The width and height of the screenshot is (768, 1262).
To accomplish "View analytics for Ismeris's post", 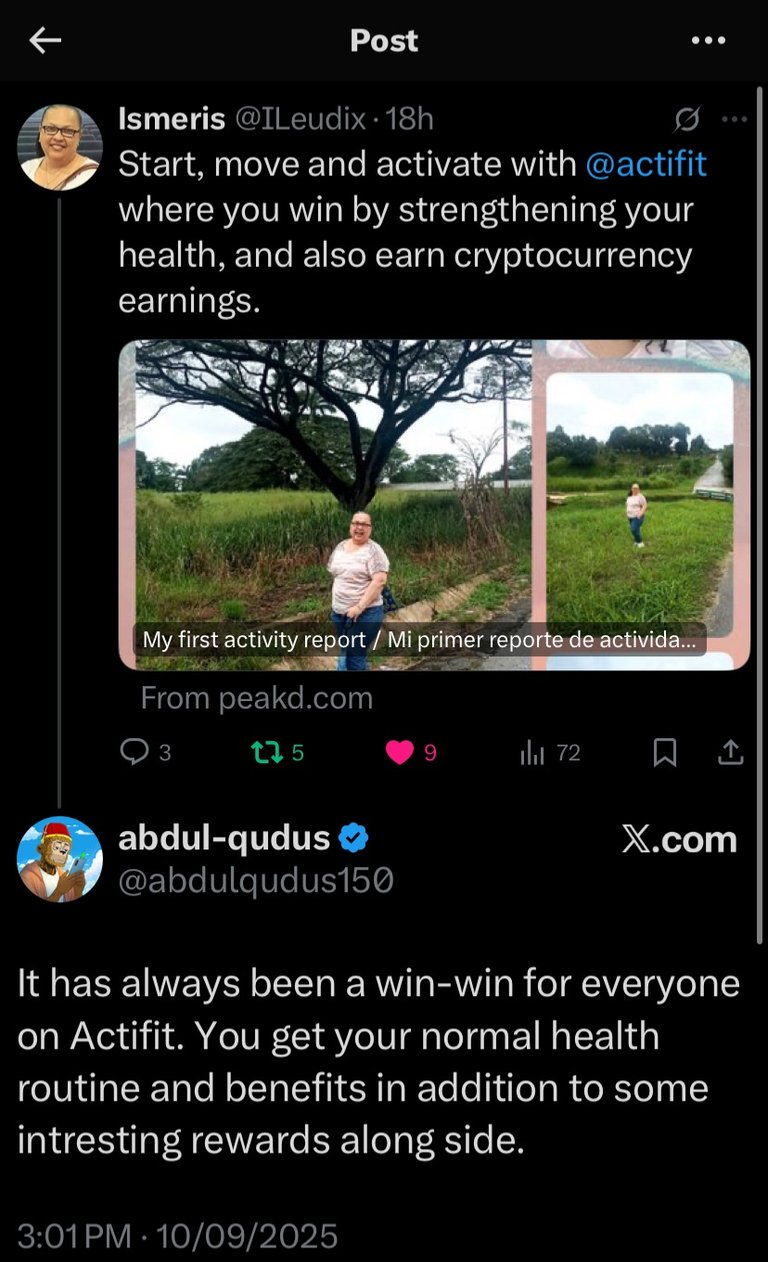I will tap(532, 752).
